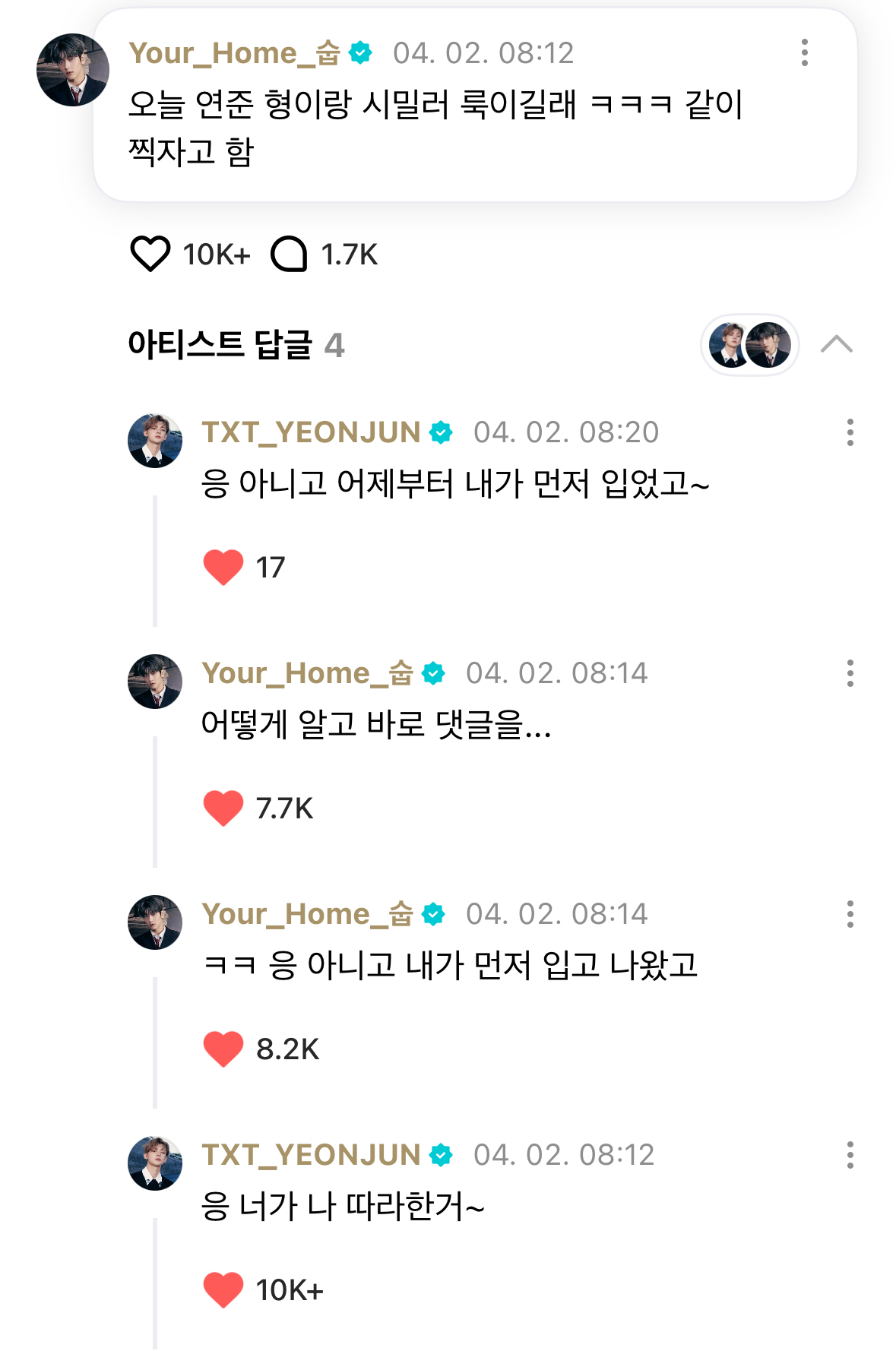Collapse the artist replies section
Image resolution: width=896 pixels, height=1351 pixels.
coord(836,344)
